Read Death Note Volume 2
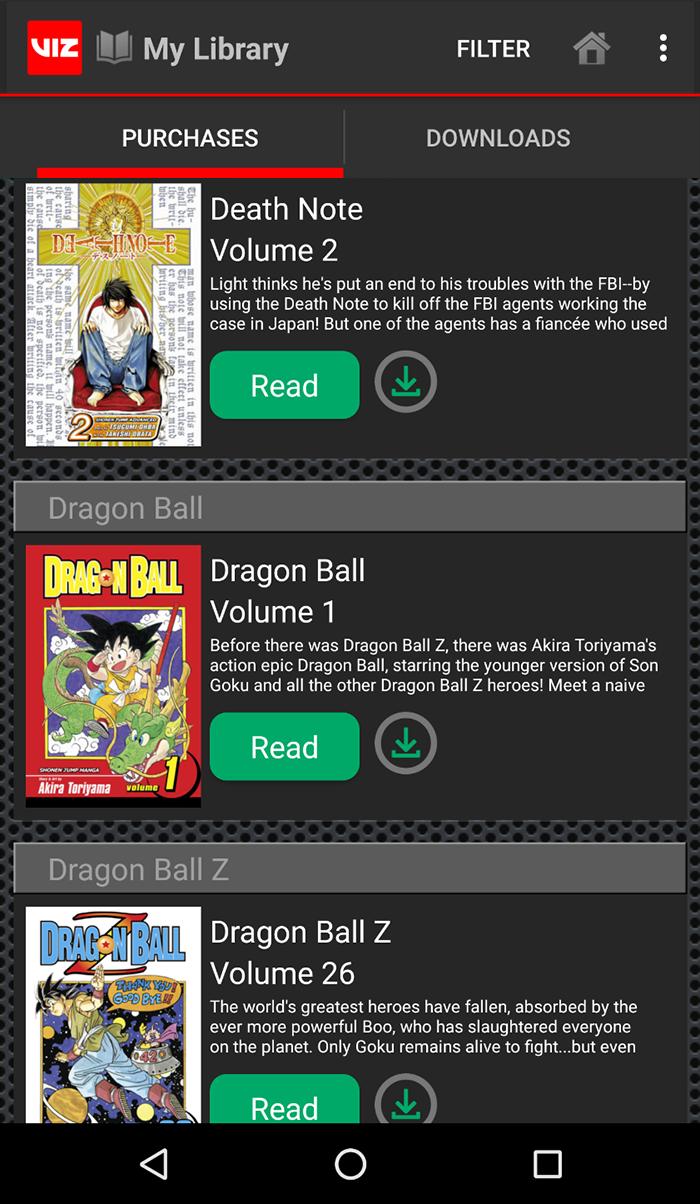700x1204 pixels. [x=285, y=385]
